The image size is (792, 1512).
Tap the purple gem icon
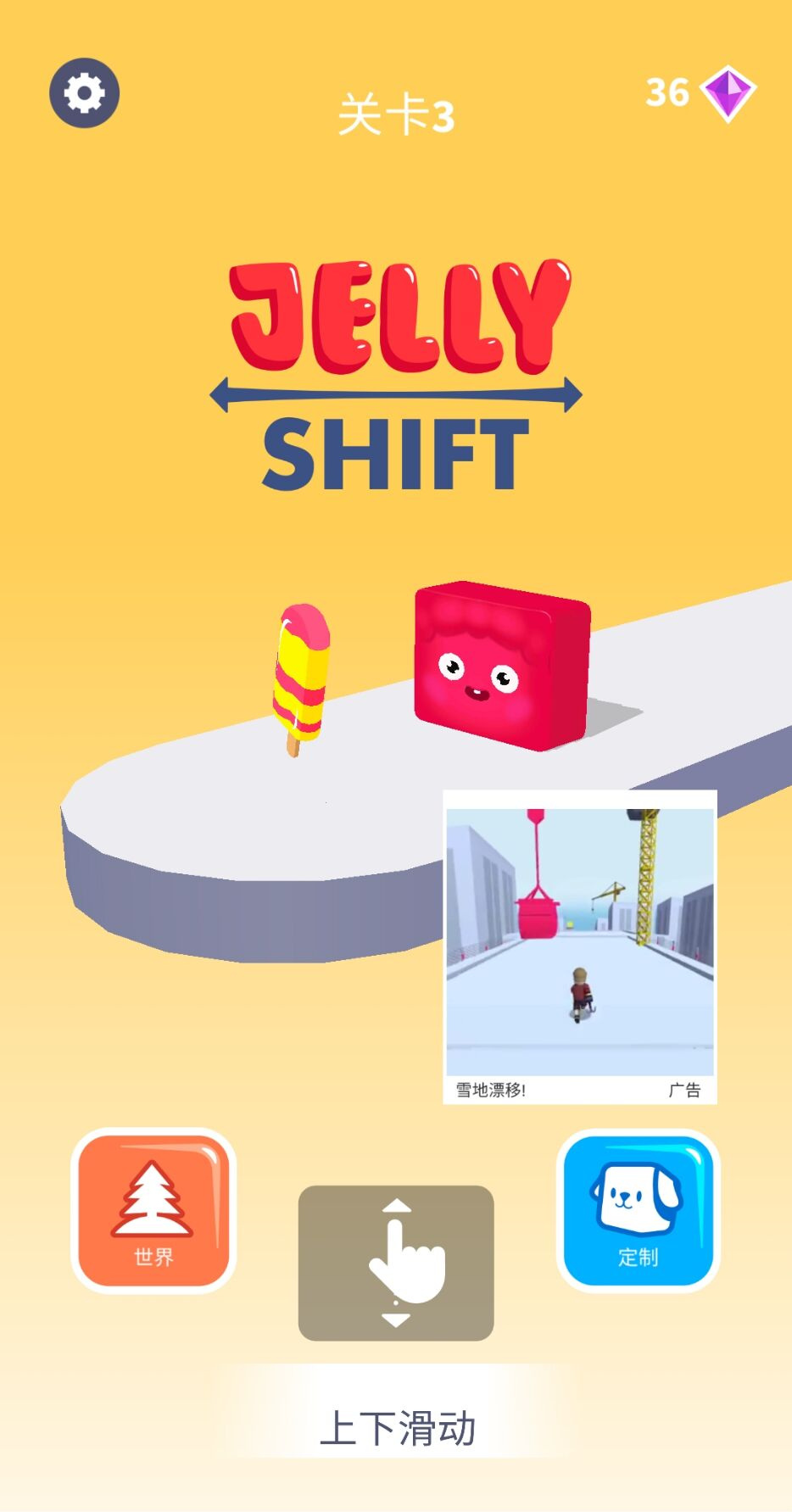(x=728, y=93)
